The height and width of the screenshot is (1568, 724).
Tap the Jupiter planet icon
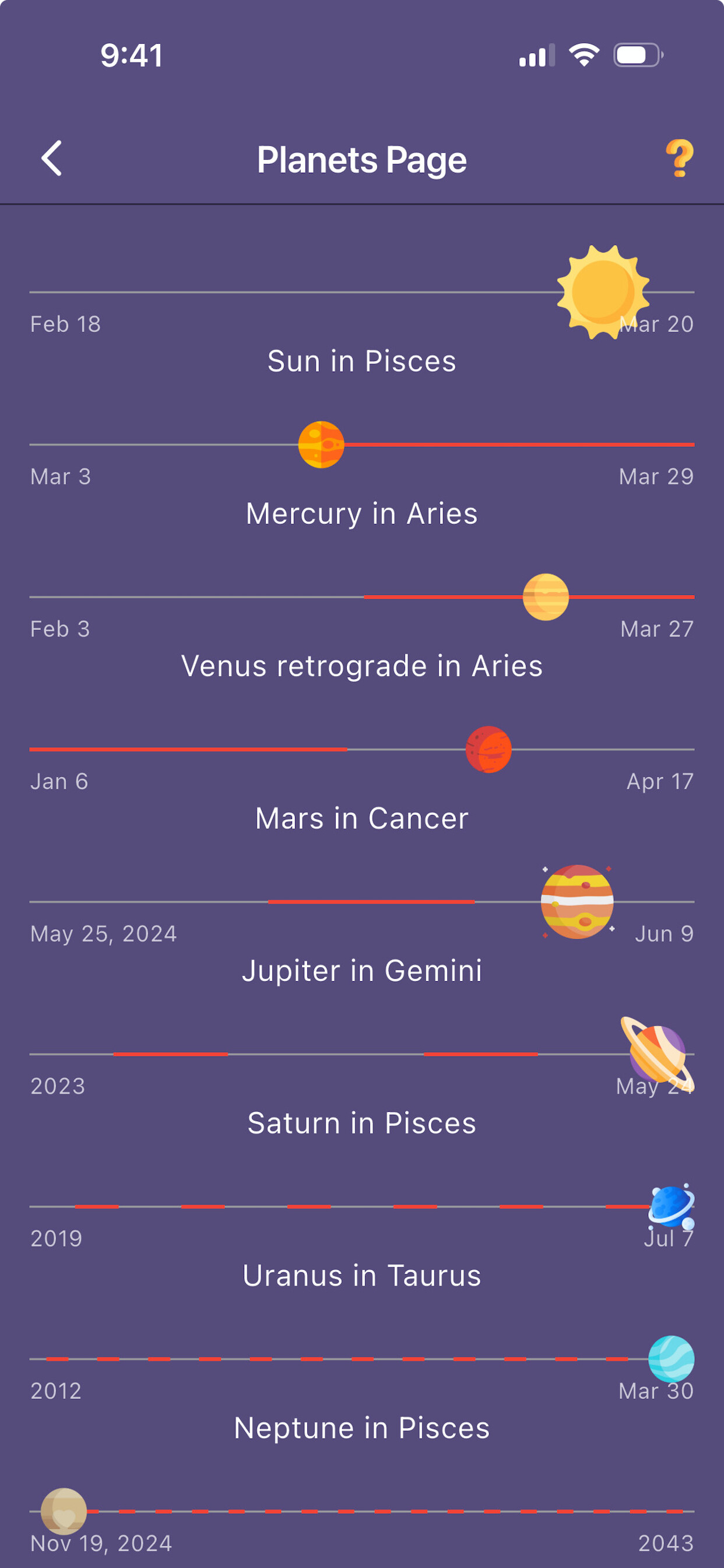(577, 902)
